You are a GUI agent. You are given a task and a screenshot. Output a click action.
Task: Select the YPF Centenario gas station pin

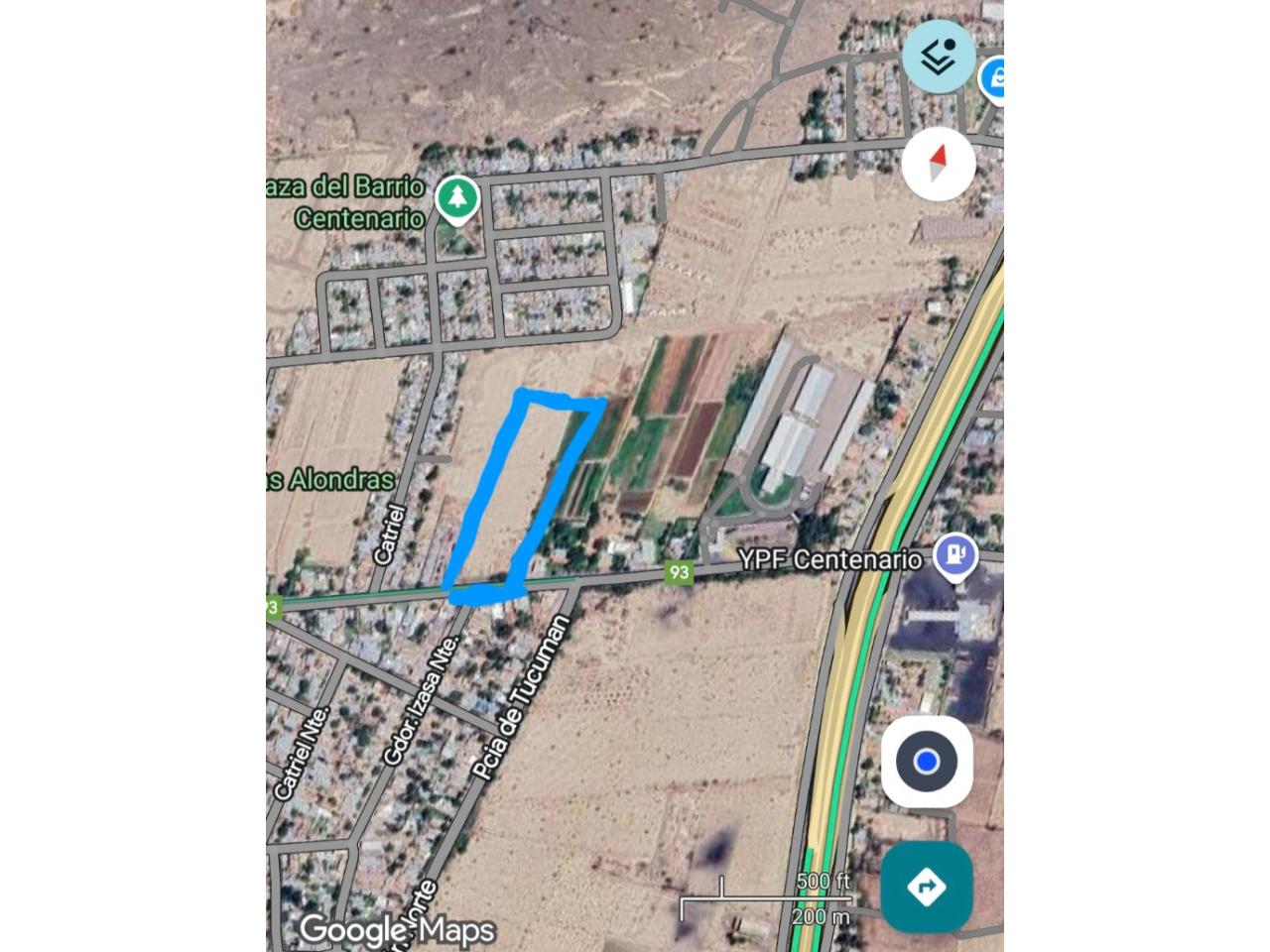tap(956, 555)
